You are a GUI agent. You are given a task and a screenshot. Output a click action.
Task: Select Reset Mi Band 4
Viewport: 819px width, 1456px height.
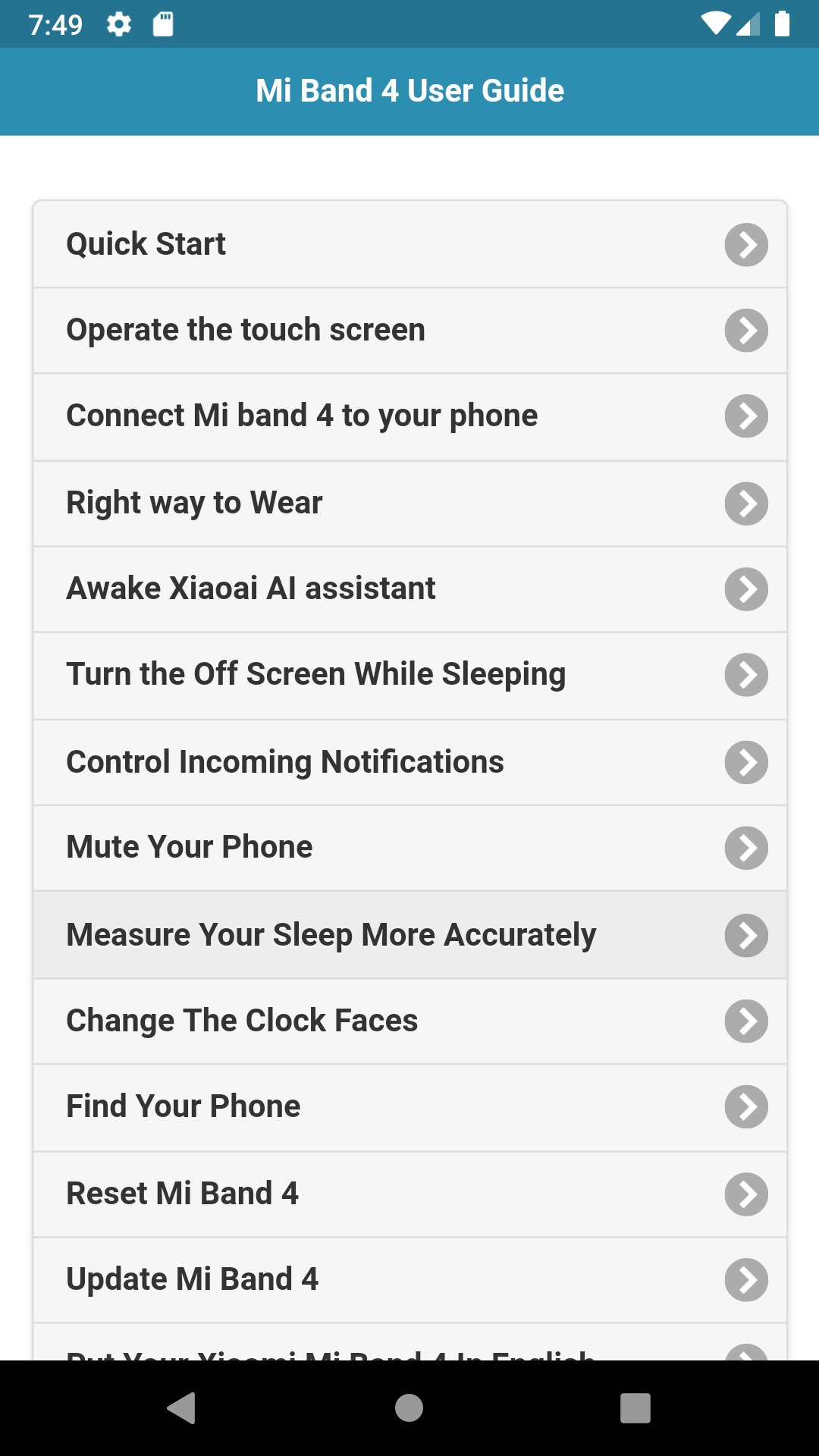click(x=409, y=1194)
